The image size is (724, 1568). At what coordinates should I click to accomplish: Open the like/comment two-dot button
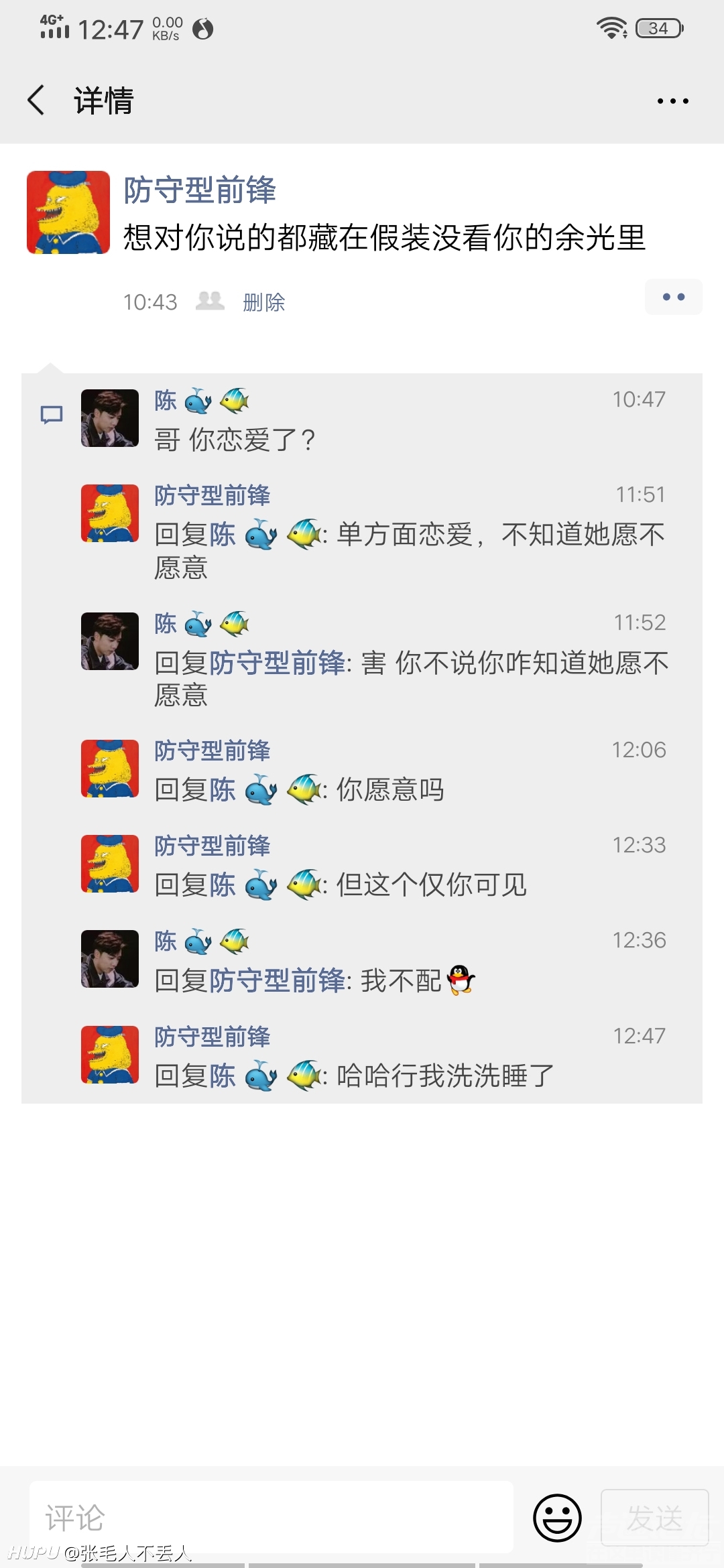[673, 297]
